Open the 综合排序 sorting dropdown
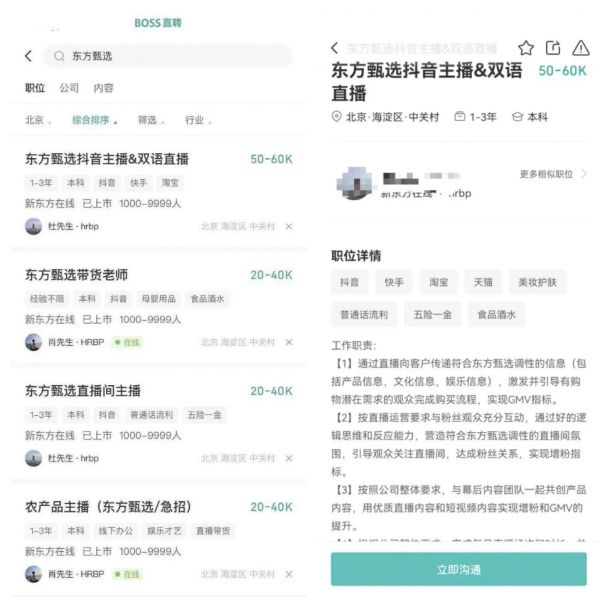This screenshot has height=602, width=600. (94, 120)
